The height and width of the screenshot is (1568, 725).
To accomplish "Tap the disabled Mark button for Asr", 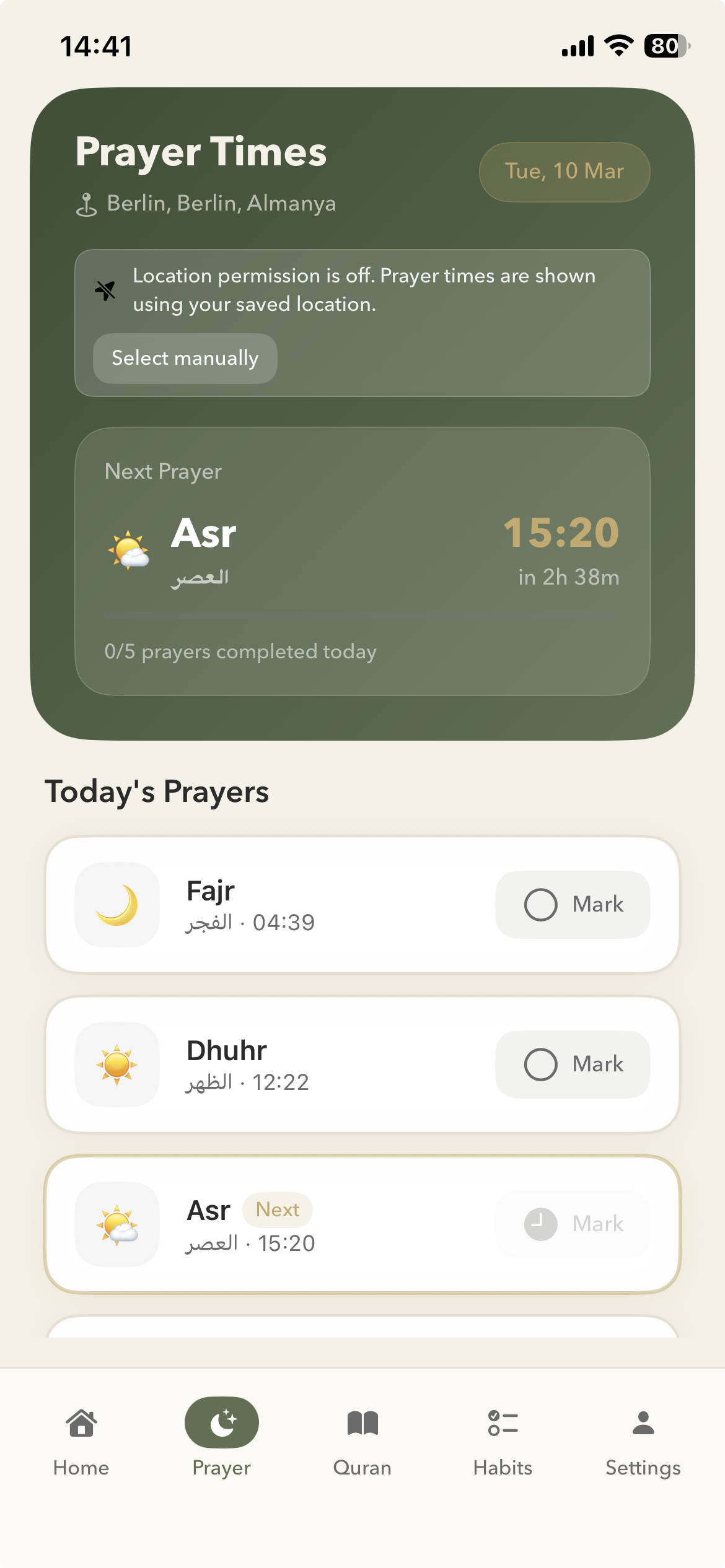I will pos(571,1224).
